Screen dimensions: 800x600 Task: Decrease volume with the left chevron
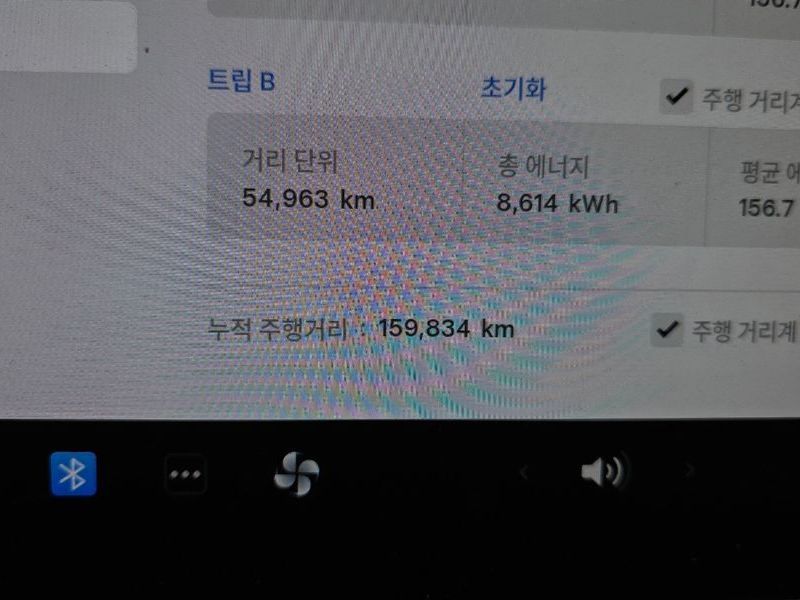pyautogui.click(x=523, y=471)
